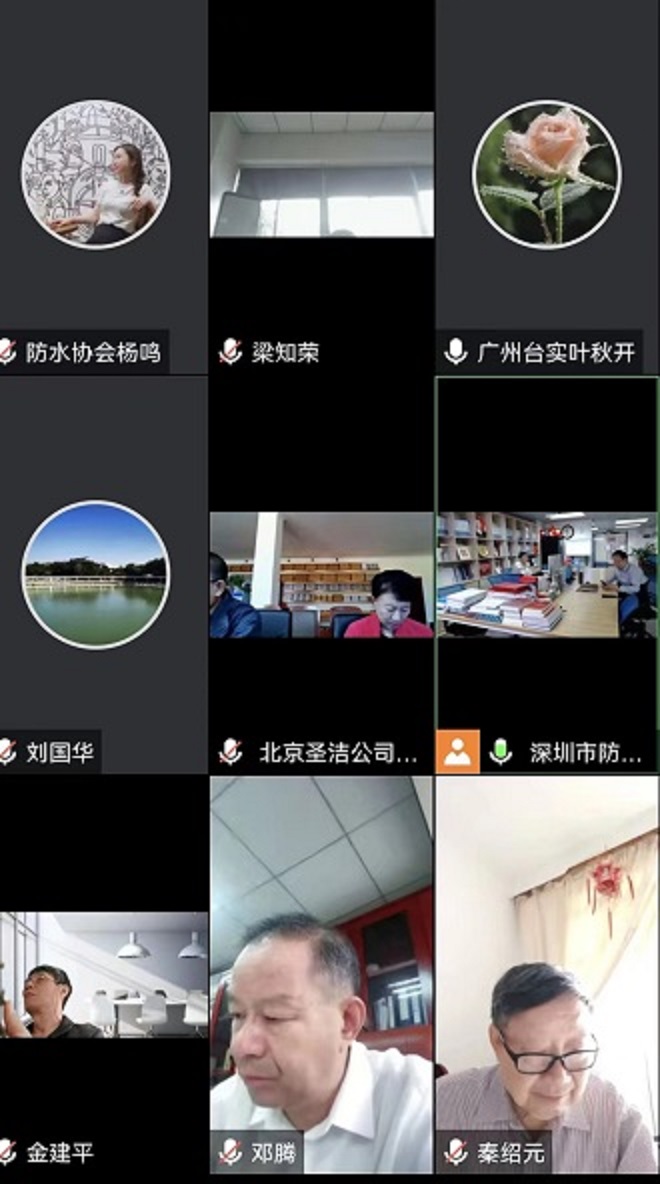The width and height of the screenshot is (660, 1184).
Task: Tap 秦绍元's video tile
Action: 547,975
